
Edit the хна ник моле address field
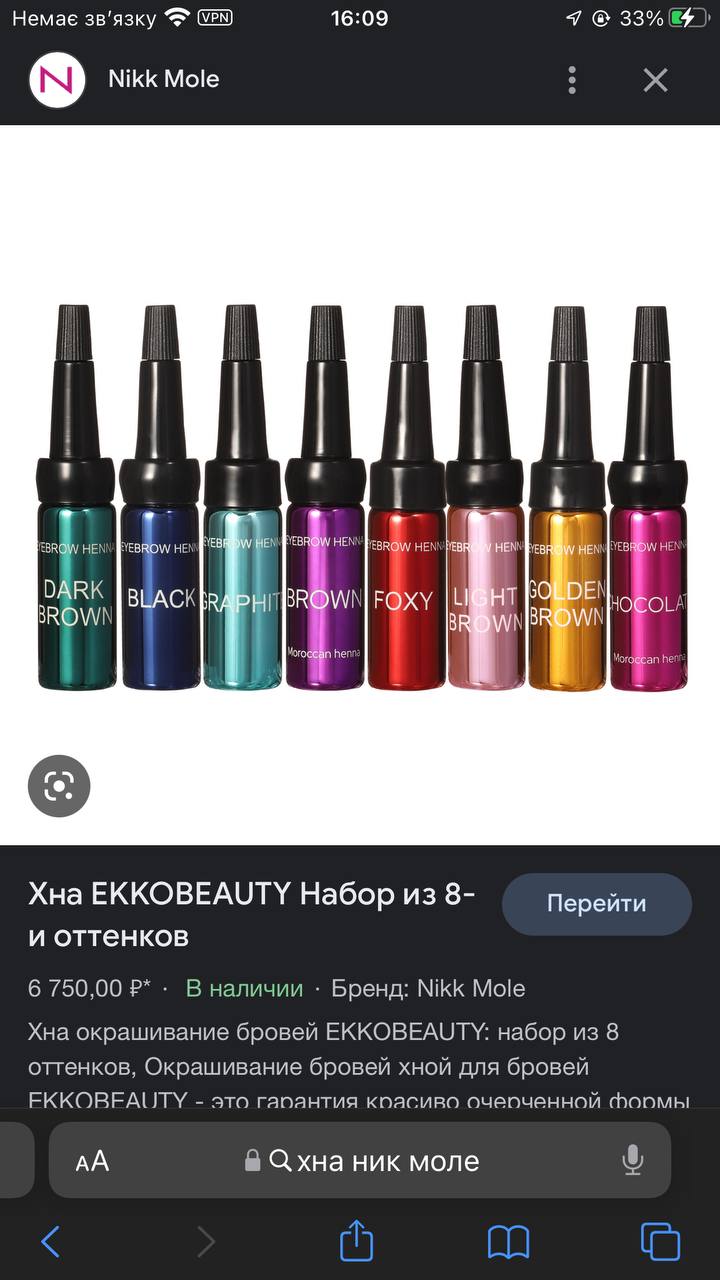[360, 1160]
